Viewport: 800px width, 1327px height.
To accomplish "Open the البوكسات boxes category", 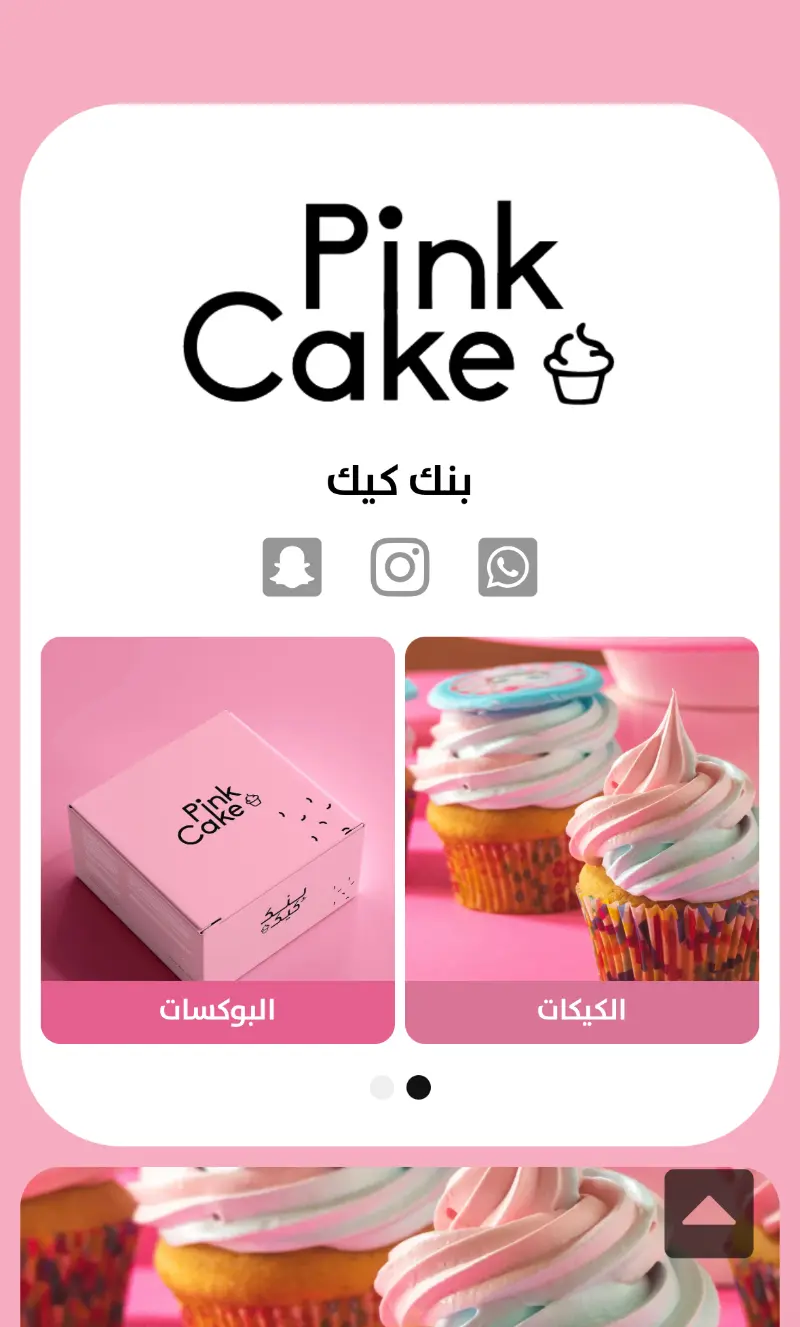I will pyautogui.click(x=217, y=840).
